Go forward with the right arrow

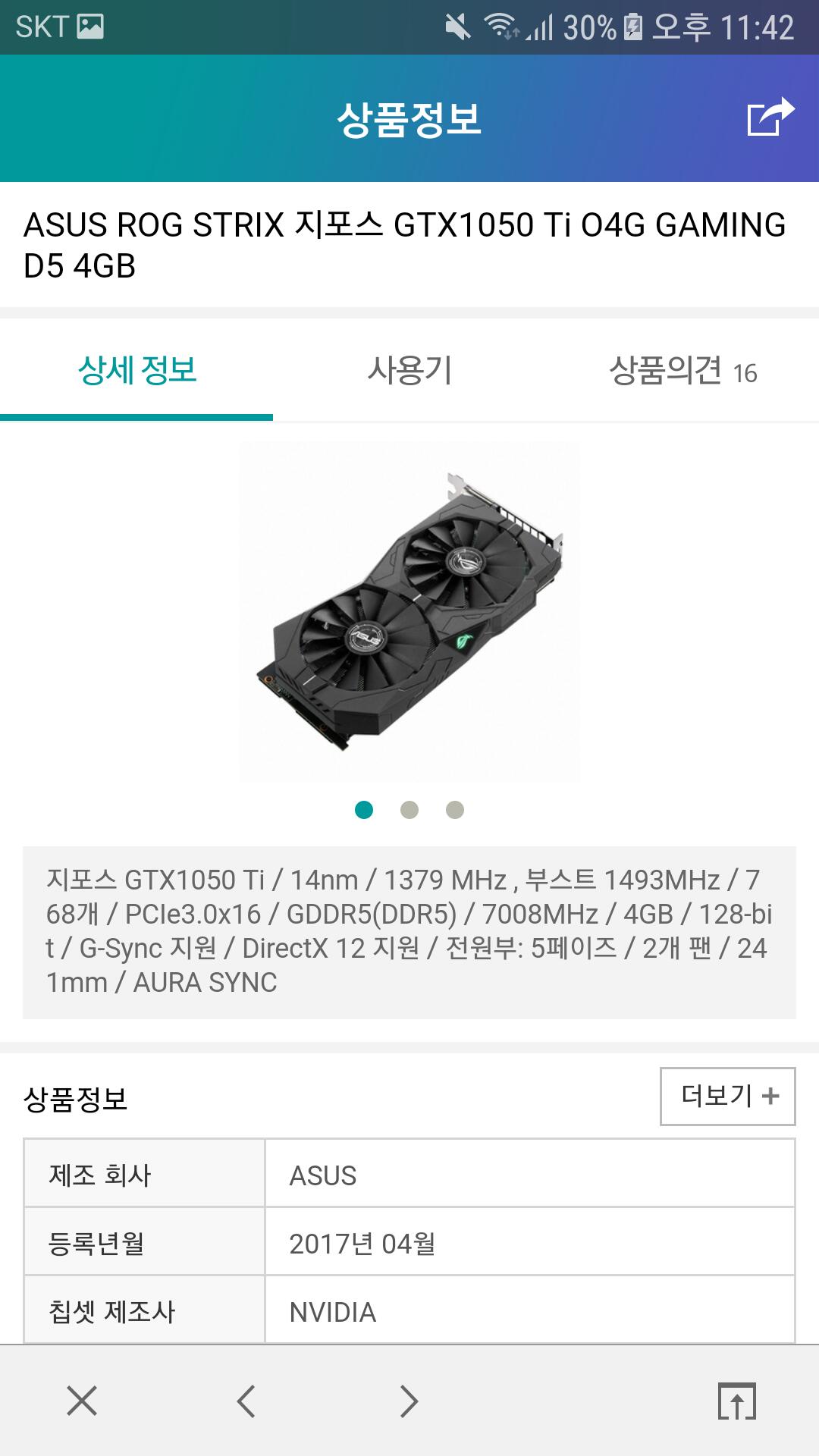(x=409, y=1400)
